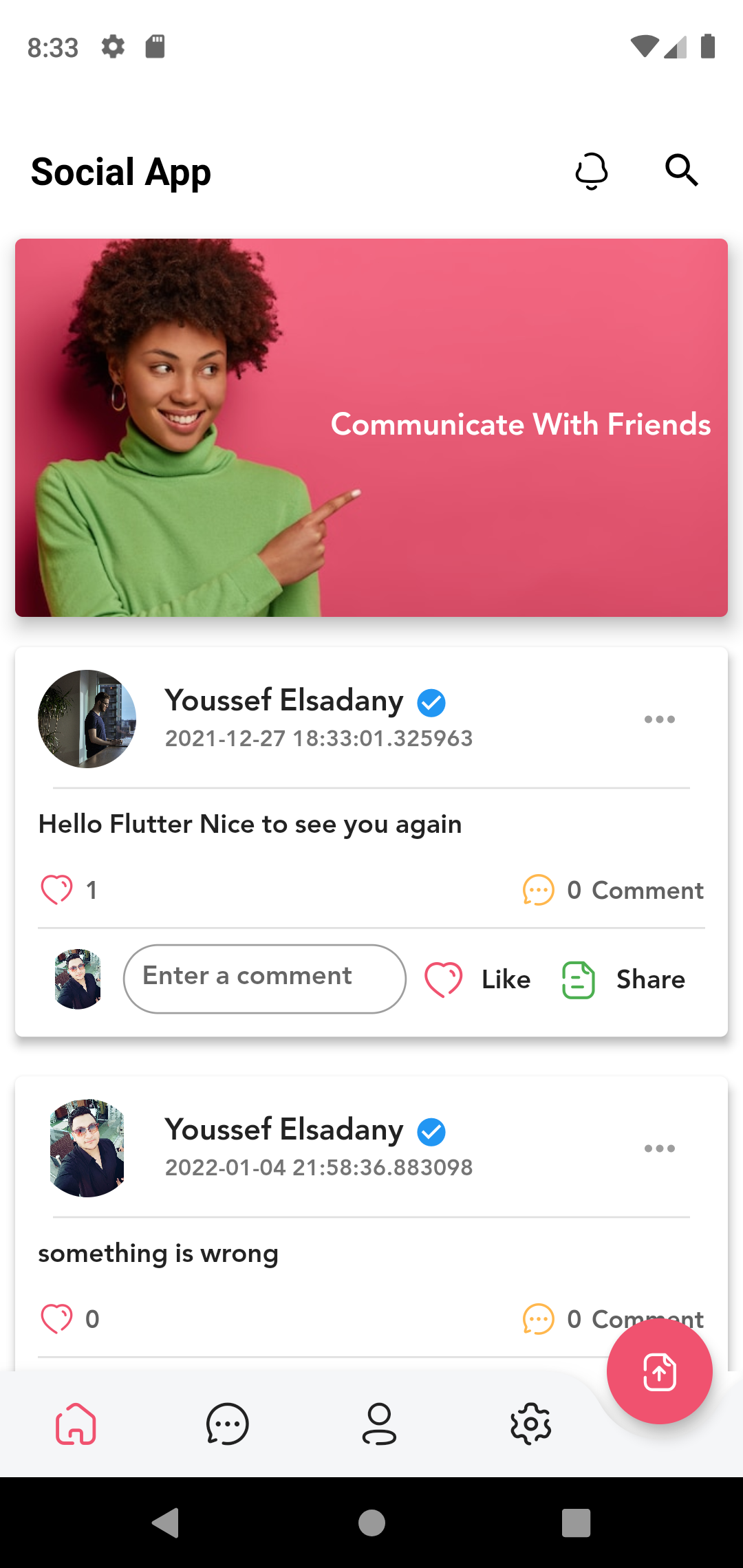Go back using system navigation

pyautogui.click(x=165, y=1523)
